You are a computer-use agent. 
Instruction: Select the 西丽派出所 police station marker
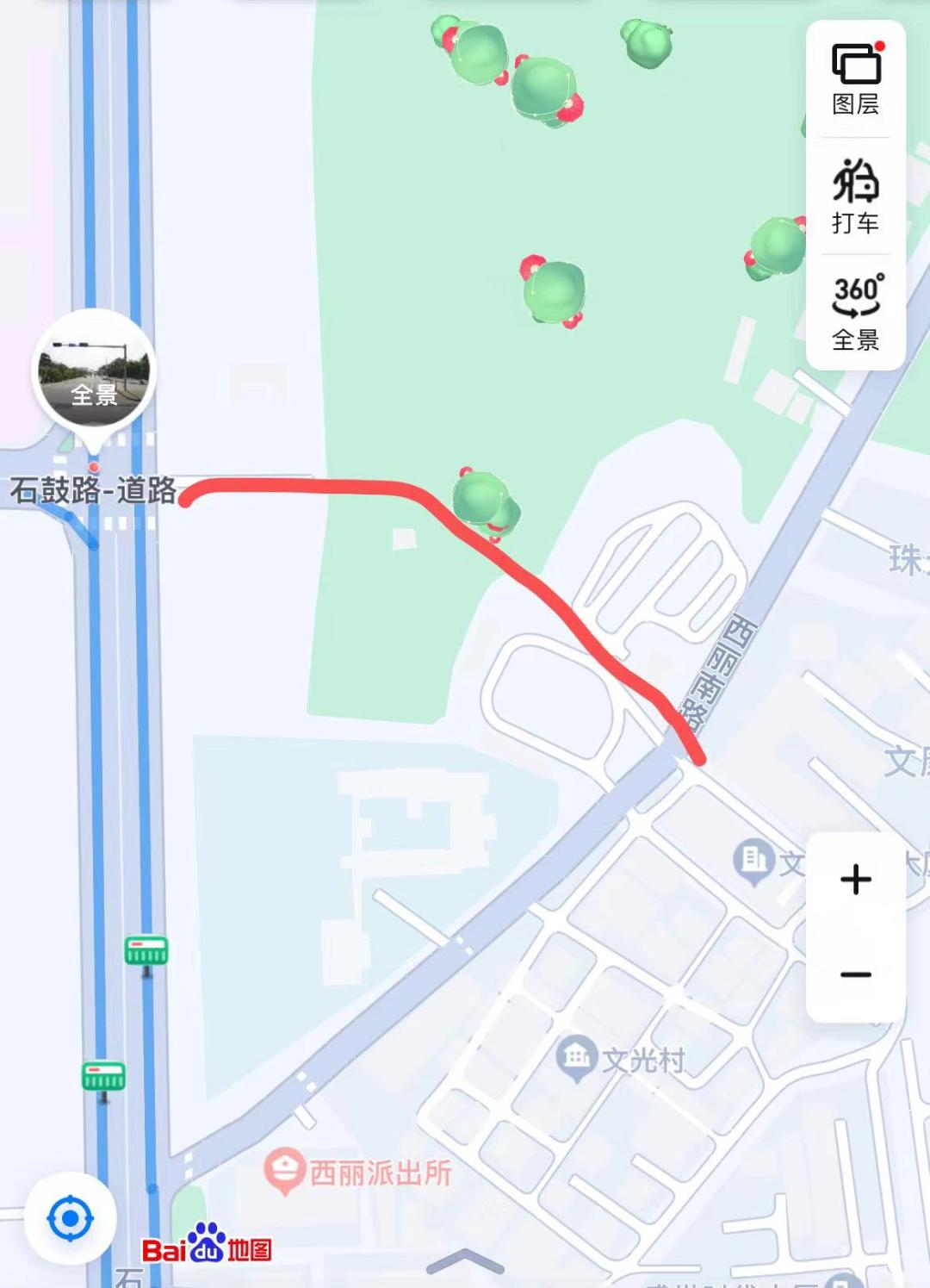point(284,1172)
